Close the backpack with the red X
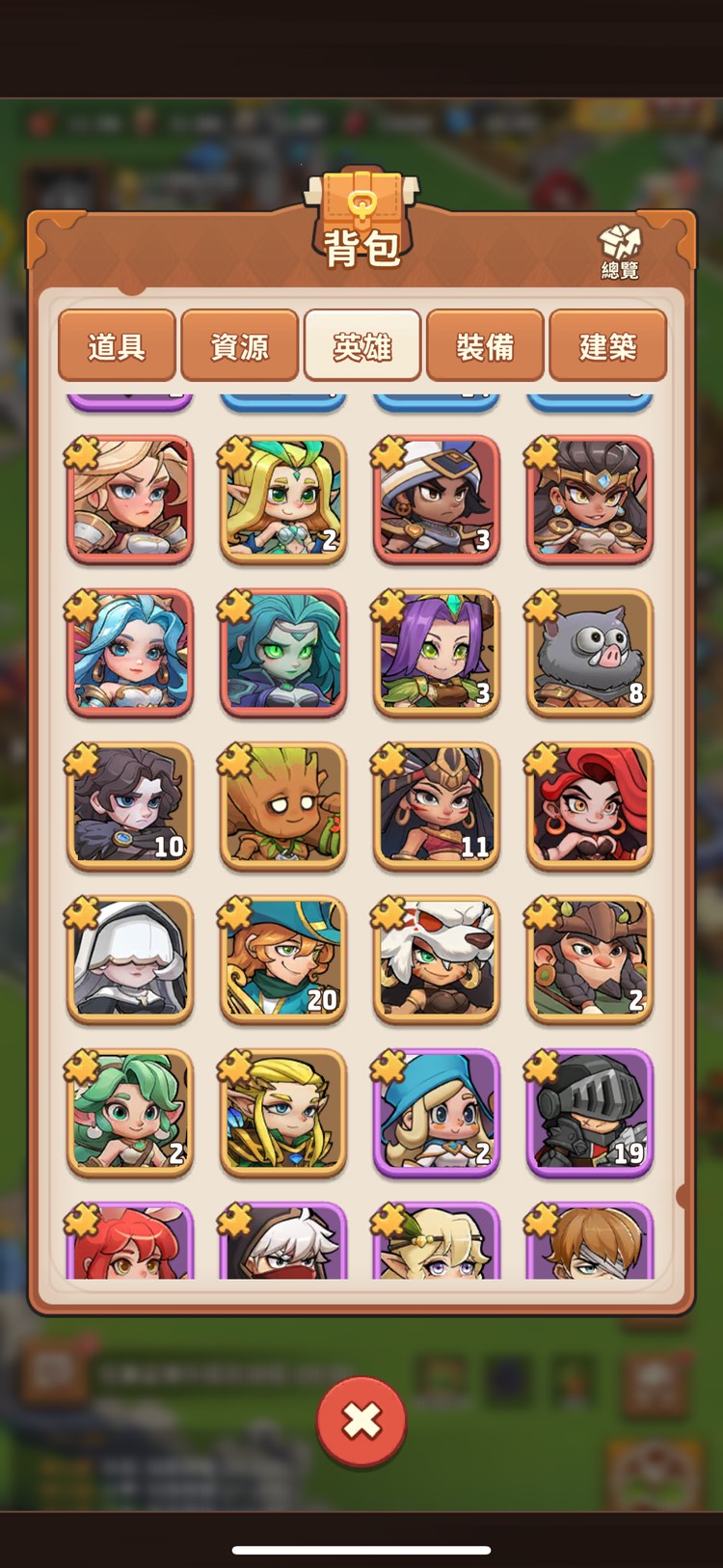Image resolution: width=723 pixels, height=1568 pixels. tap(361, 1420)
